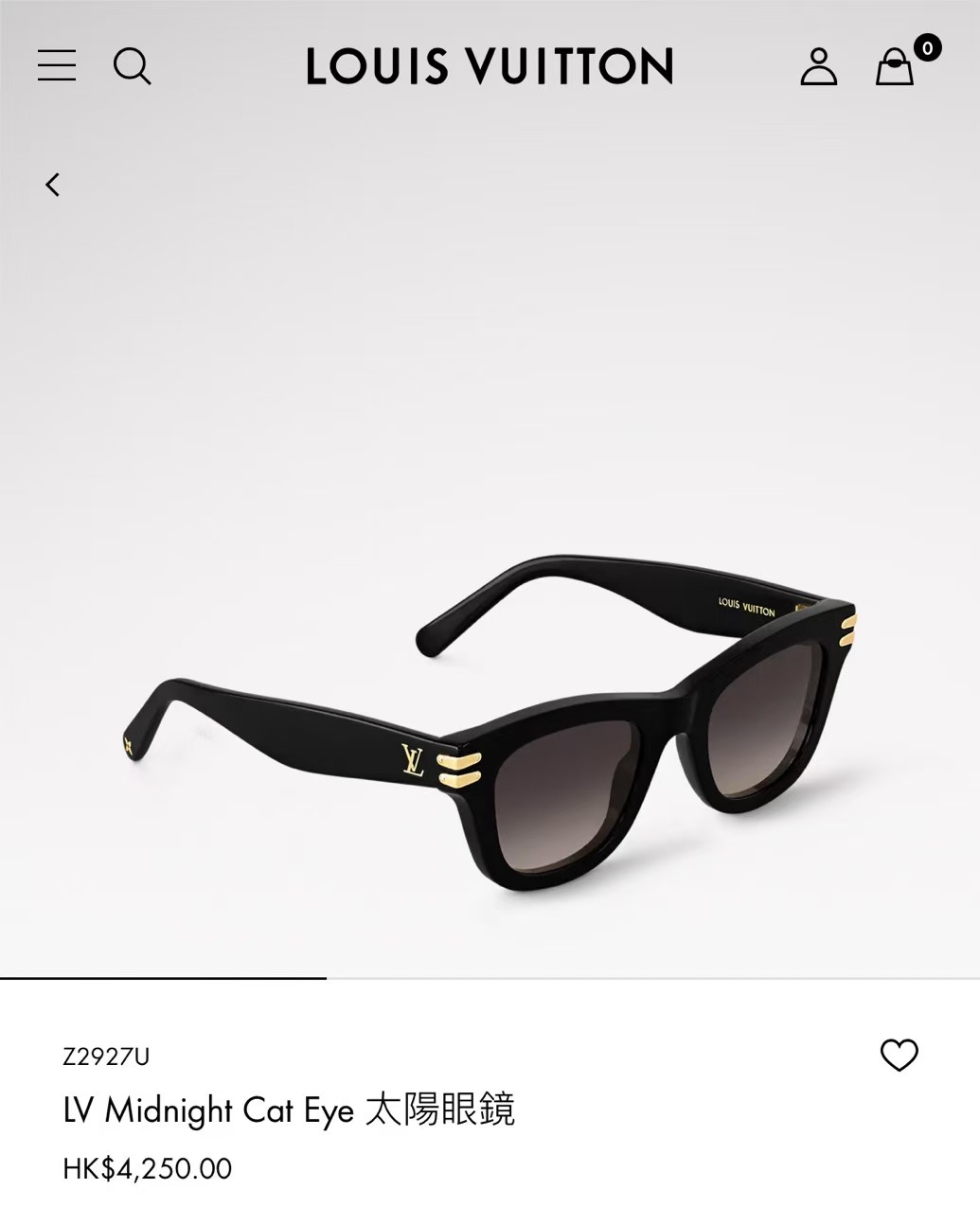Screen dimensions: 980x1225
Task: Click the magnifying glass to search products
Action: 133,66
